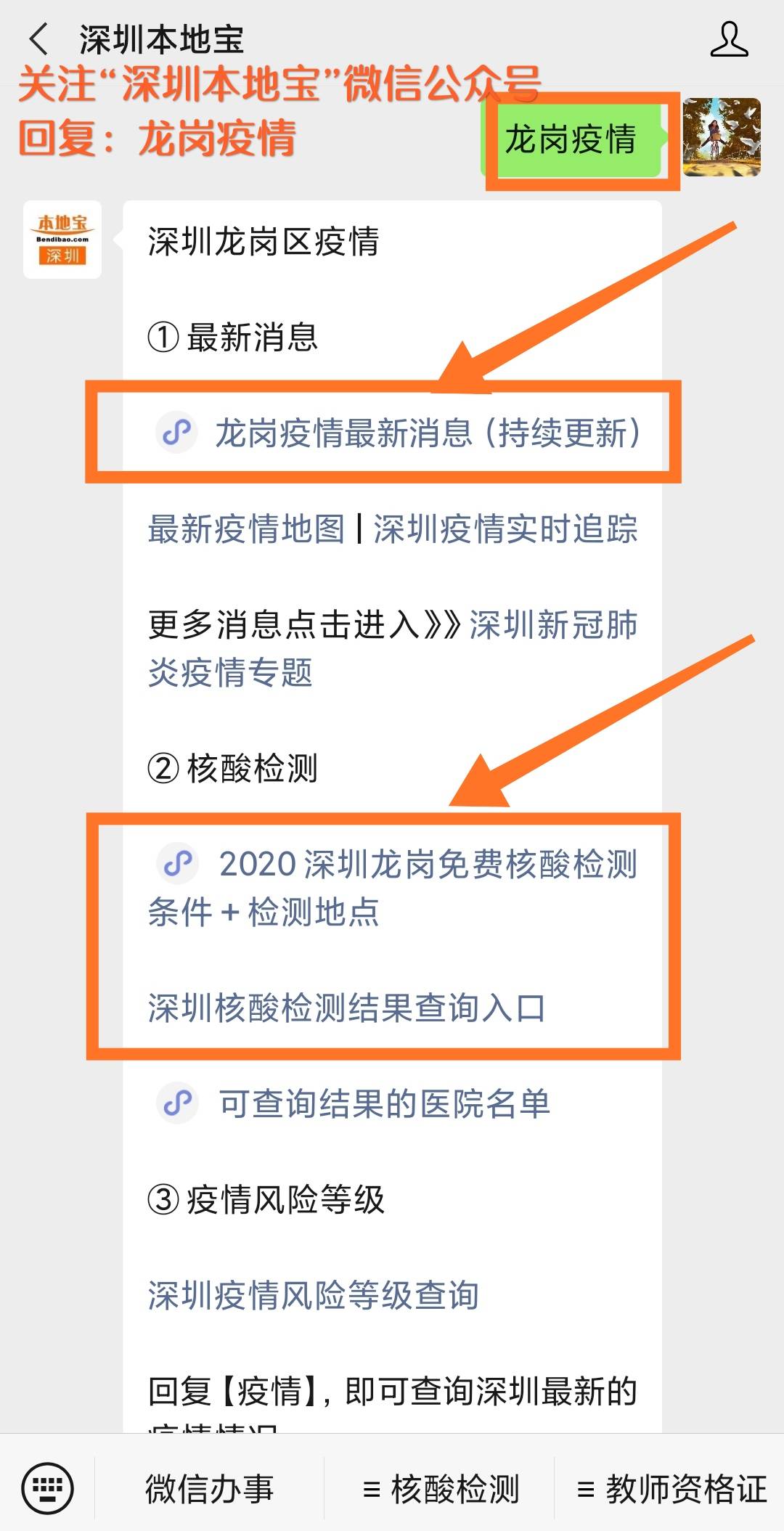Open the 深圳疫情风险等级查询 link

coord(314,1295)
